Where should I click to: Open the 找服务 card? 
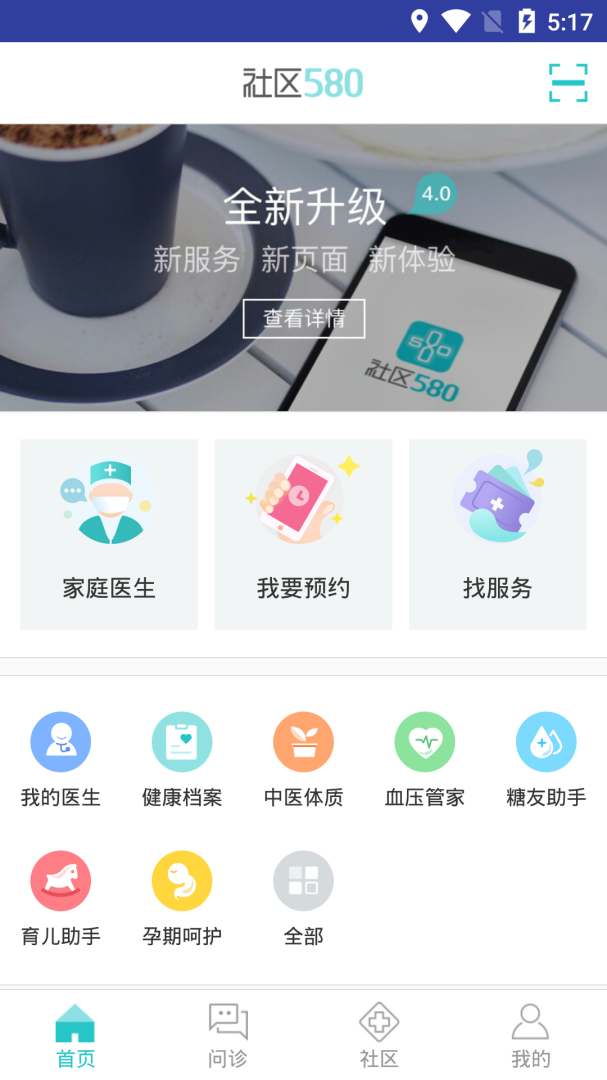click(497, 534)
